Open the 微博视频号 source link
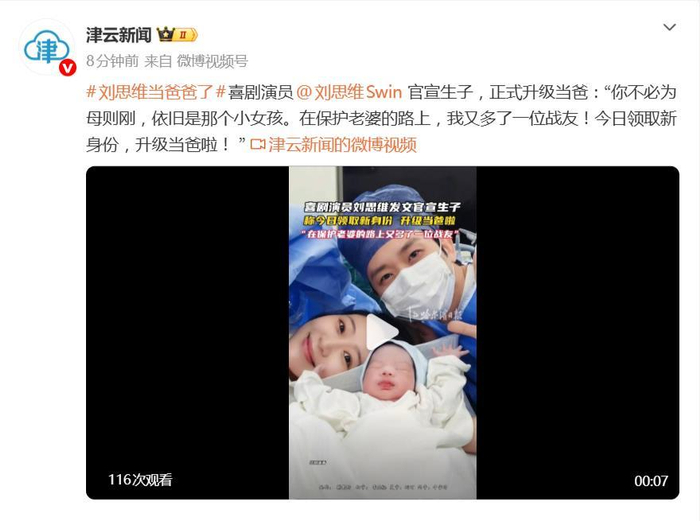The image size is (700, 521). coord(211,61)
